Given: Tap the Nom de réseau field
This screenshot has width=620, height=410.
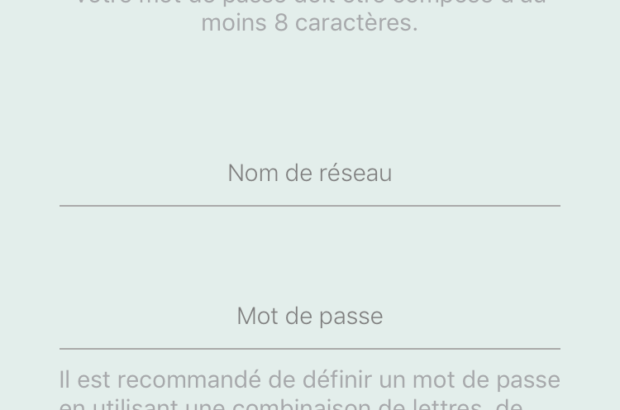Looking at the screenshot, I should click(x=309, y=174).
